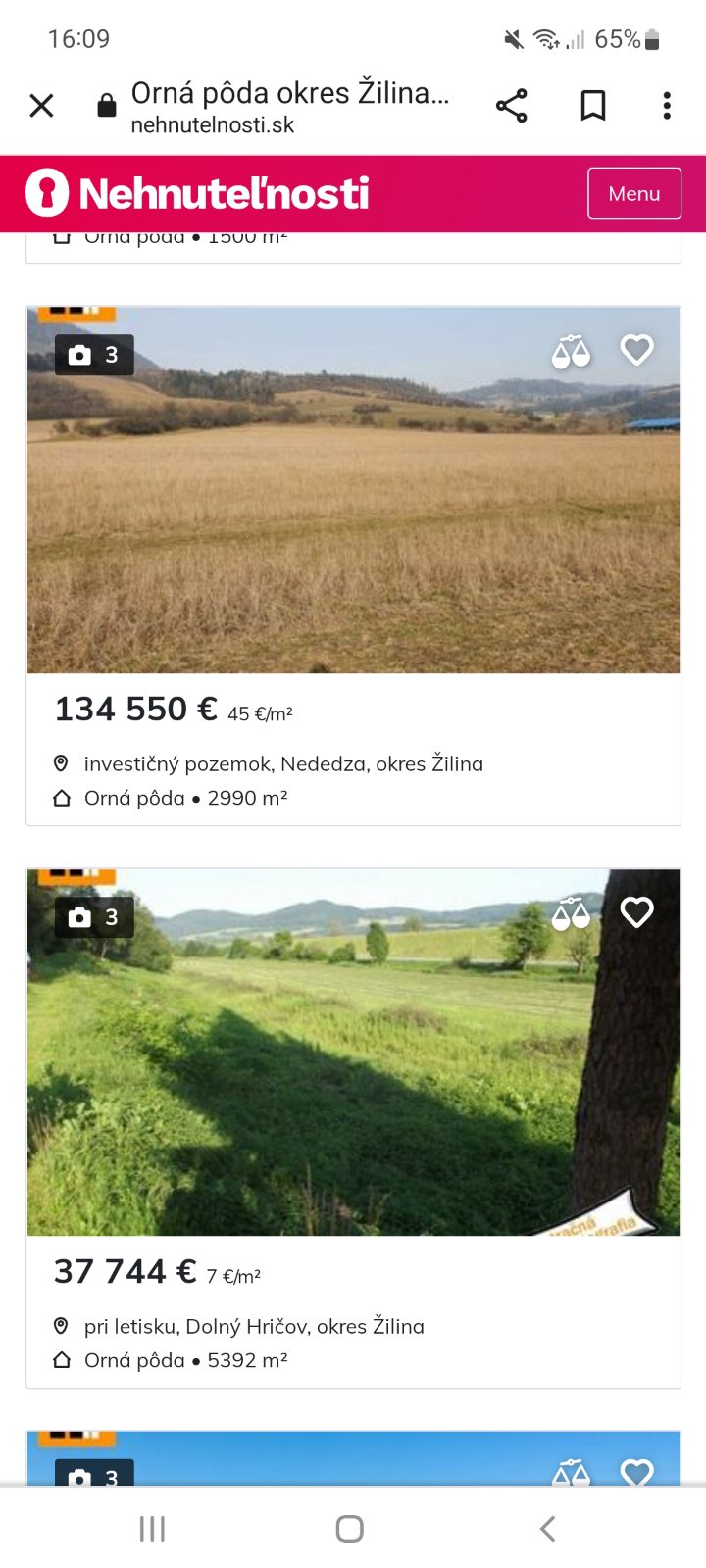Bookmark this web page
This screenshot has width=706, height=1568.
(592, 106)
